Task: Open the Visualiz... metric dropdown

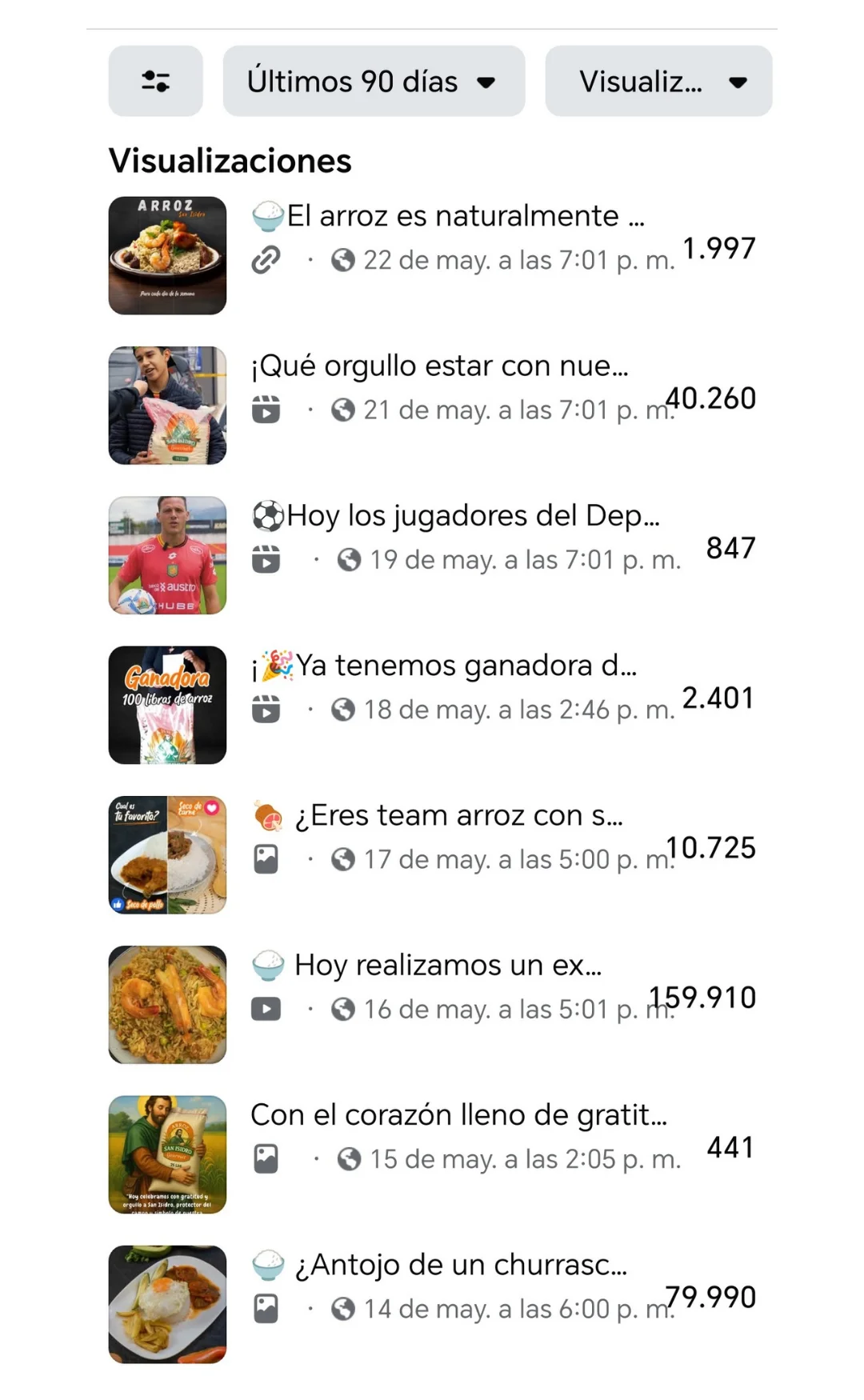Action: coord(658,81)
